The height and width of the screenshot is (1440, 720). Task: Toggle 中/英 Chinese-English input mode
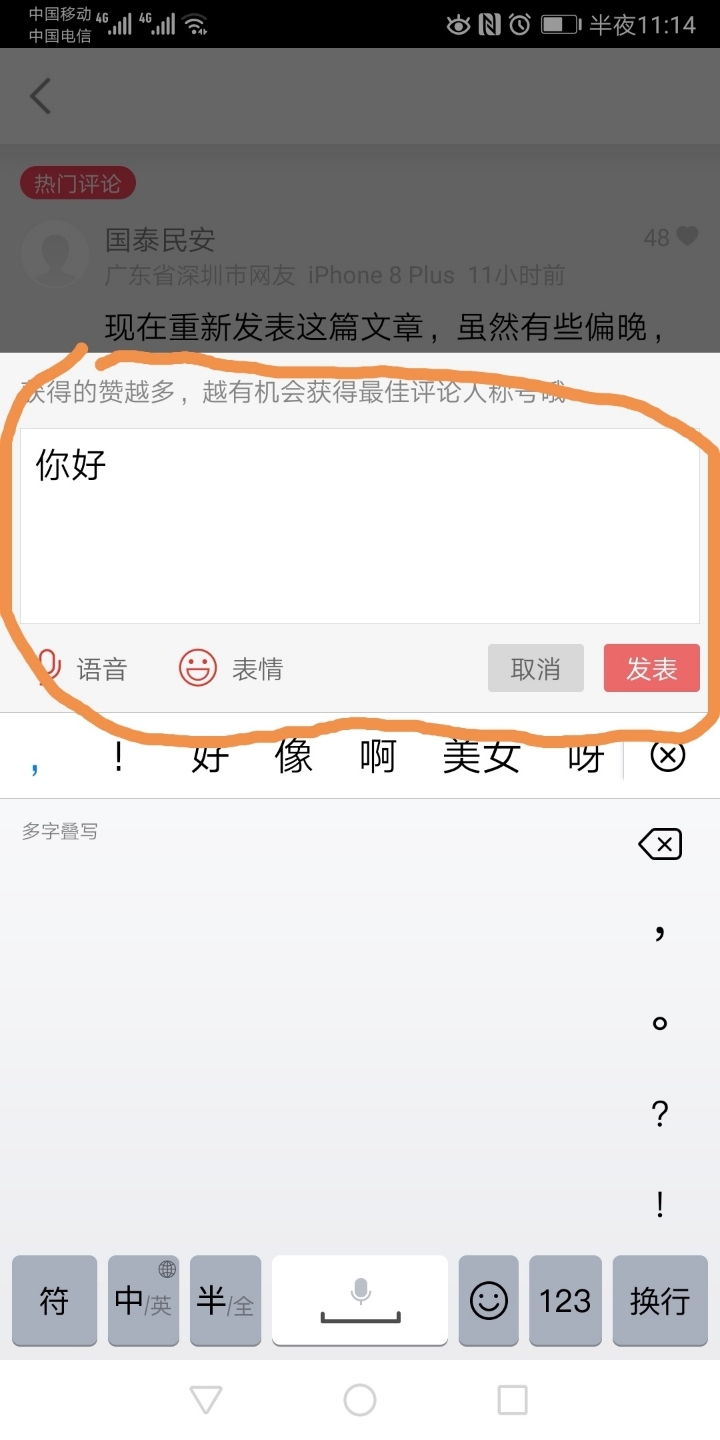(x=143, y=1300)
